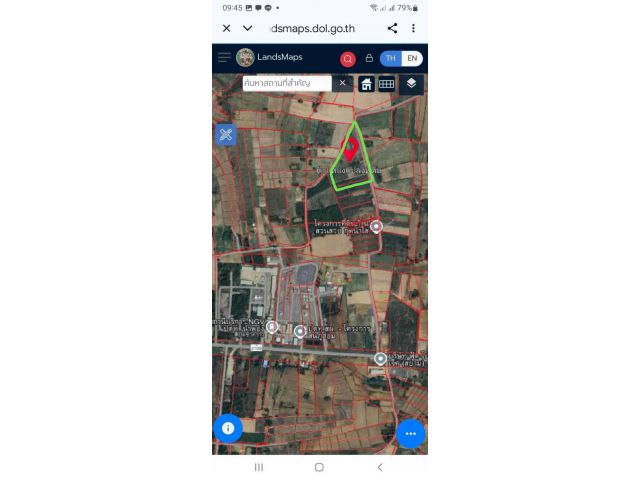Image resolution: width=640 pixels, height=480 pixels.
Task: Switch language to TH
Action: [391, 59]
